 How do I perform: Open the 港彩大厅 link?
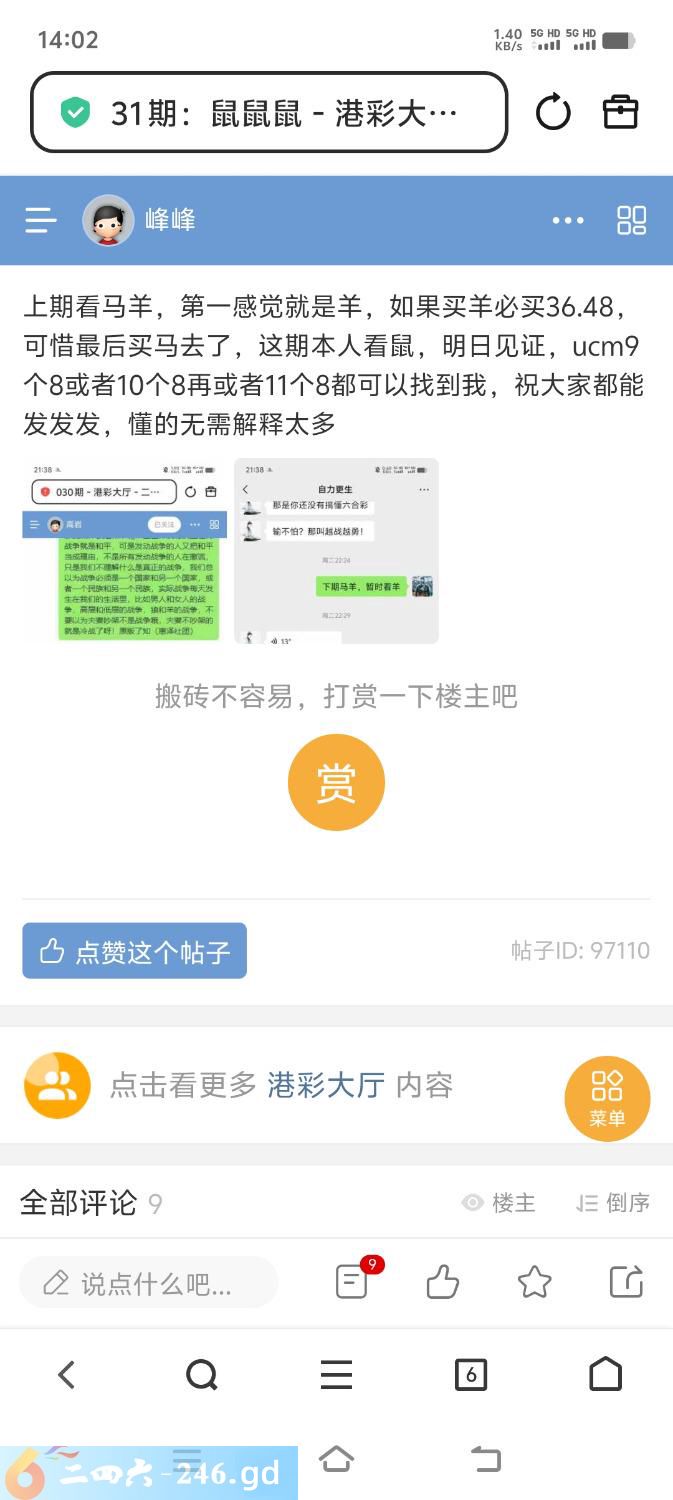326,1085
